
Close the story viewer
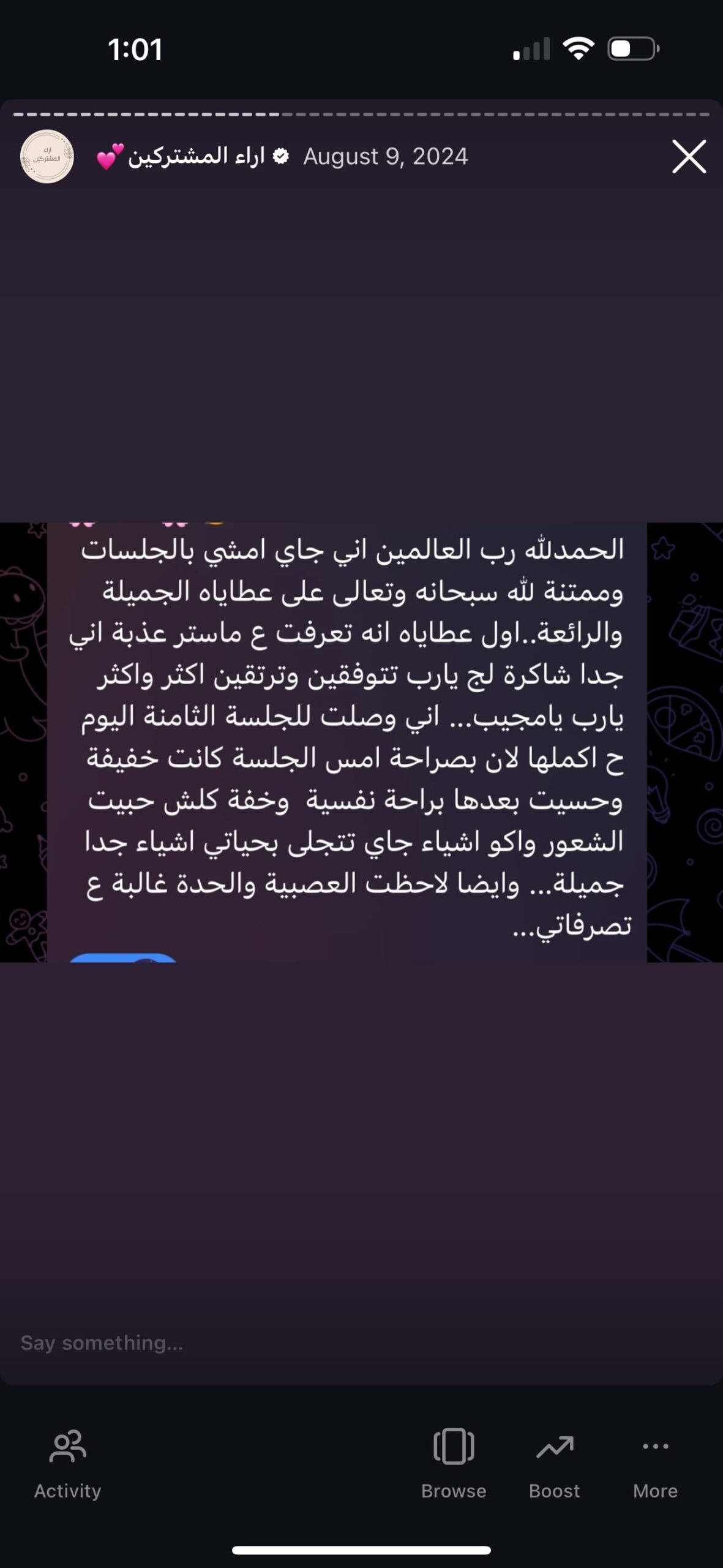689,157
